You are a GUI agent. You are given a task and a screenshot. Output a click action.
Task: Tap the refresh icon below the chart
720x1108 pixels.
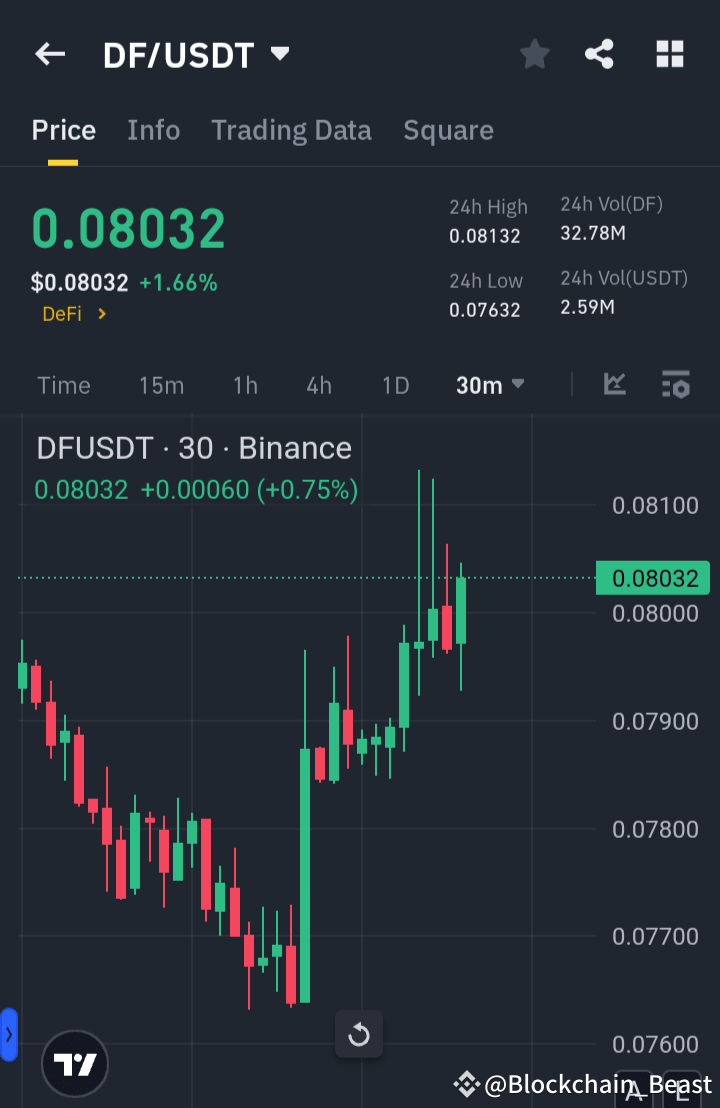pos(359,1034)
